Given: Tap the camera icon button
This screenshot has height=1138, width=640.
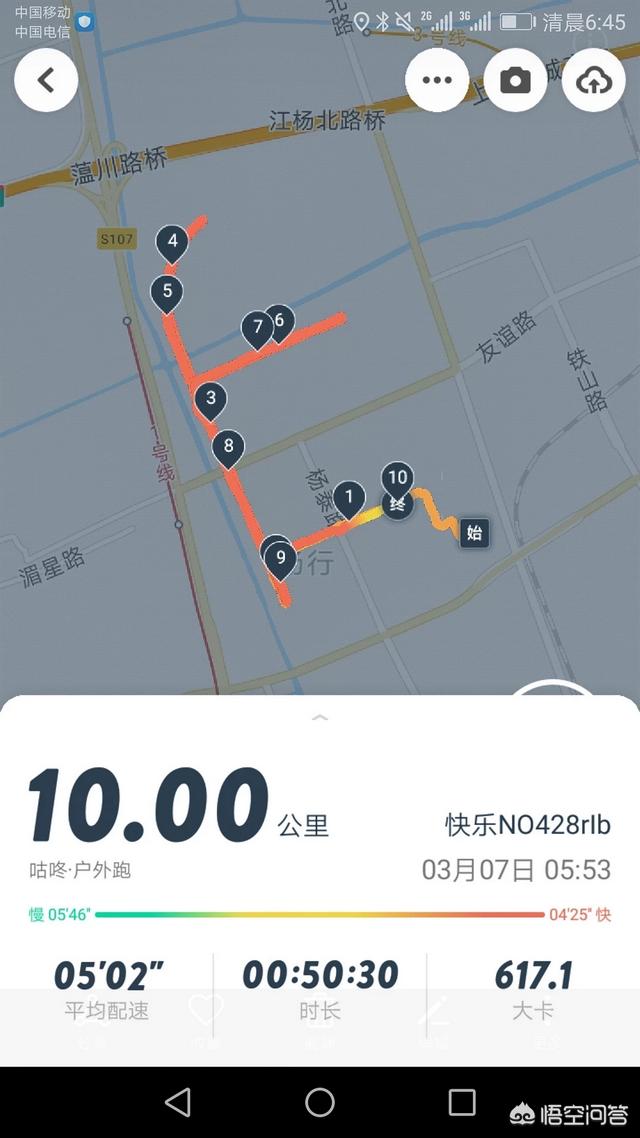Looking at the screenshot, I should pos(516,81).
